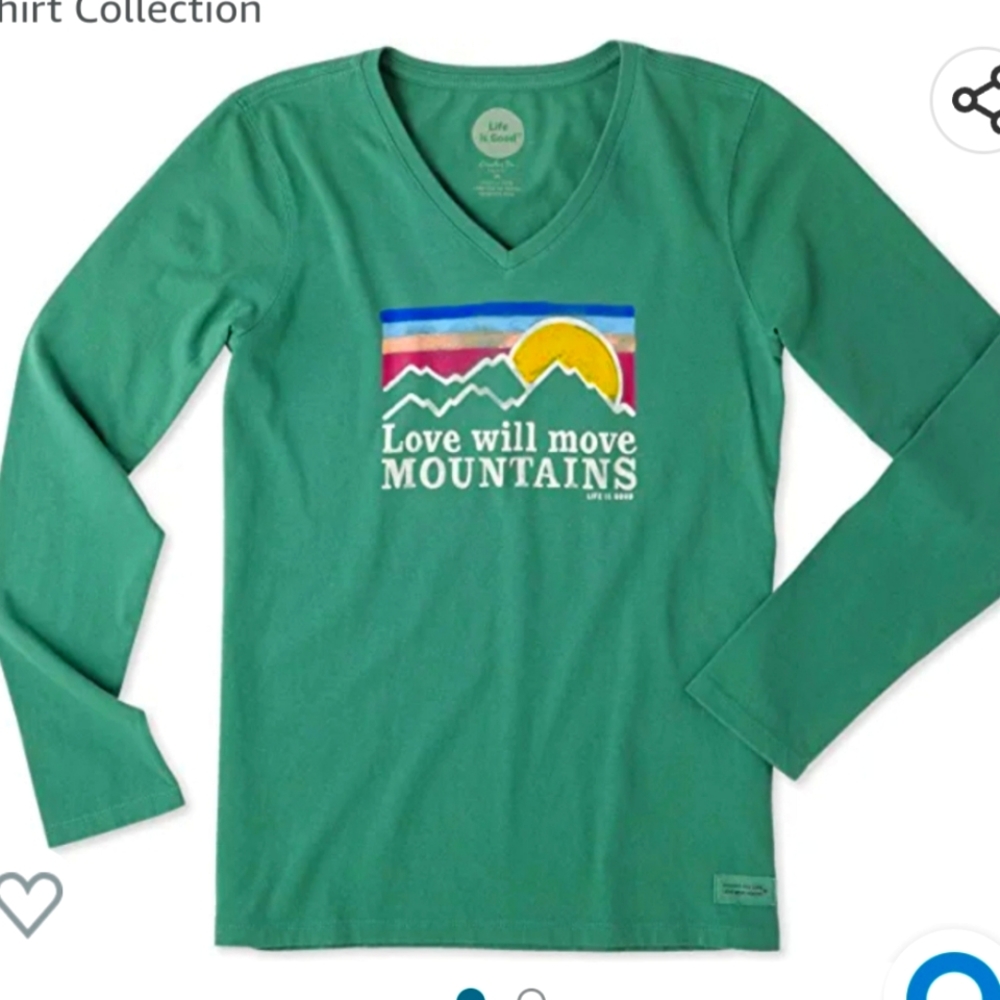Add shirt to wish list heart

tap(30, 902)
